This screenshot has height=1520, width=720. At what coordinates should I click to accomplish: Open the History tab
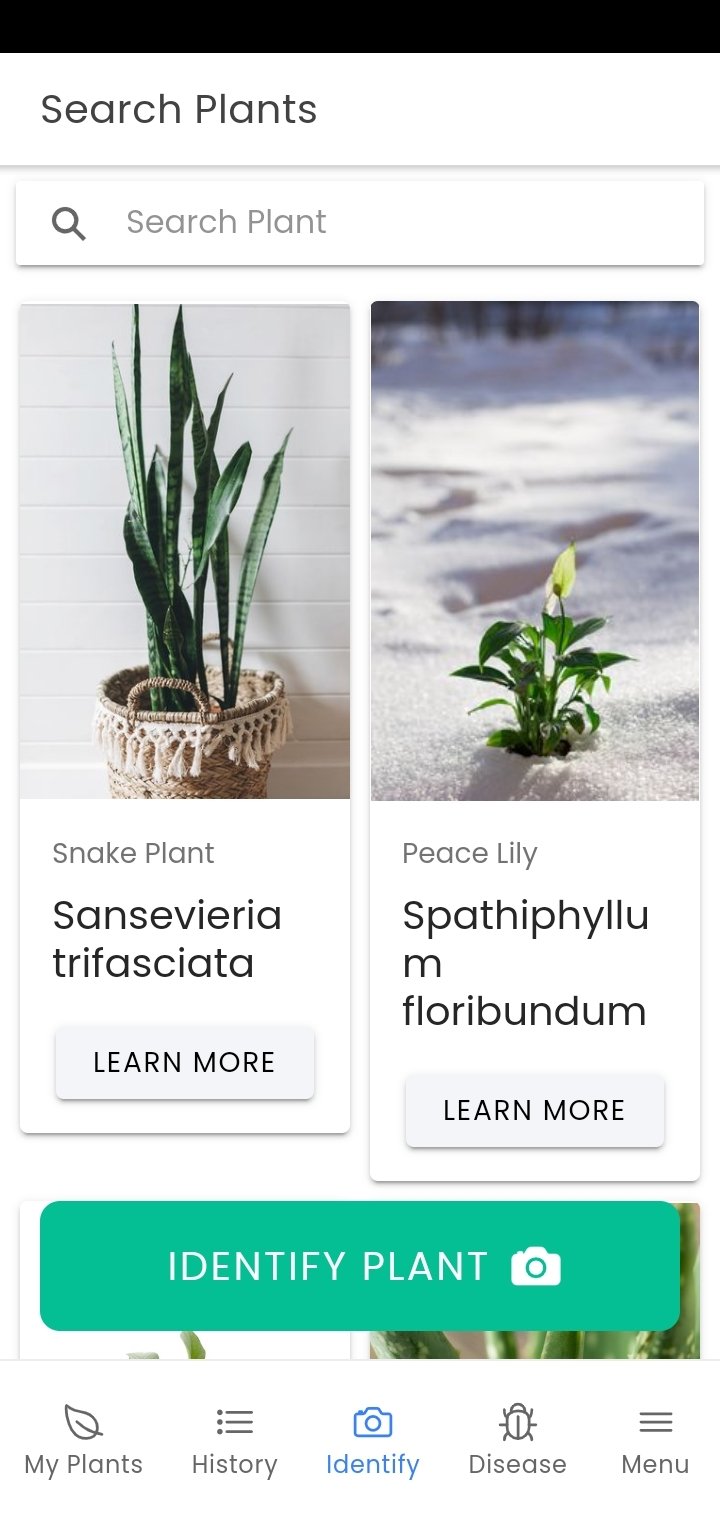pyautogui.click(x=234, y=1440)
